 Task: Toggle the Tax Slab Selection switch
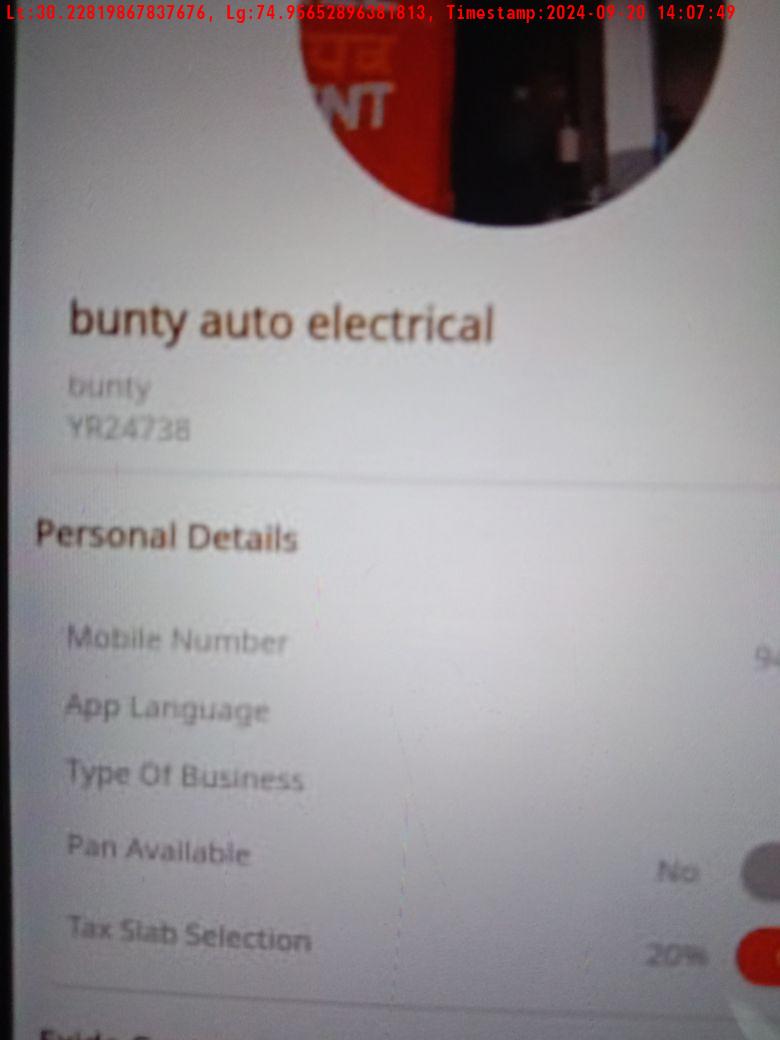[760, 955]
